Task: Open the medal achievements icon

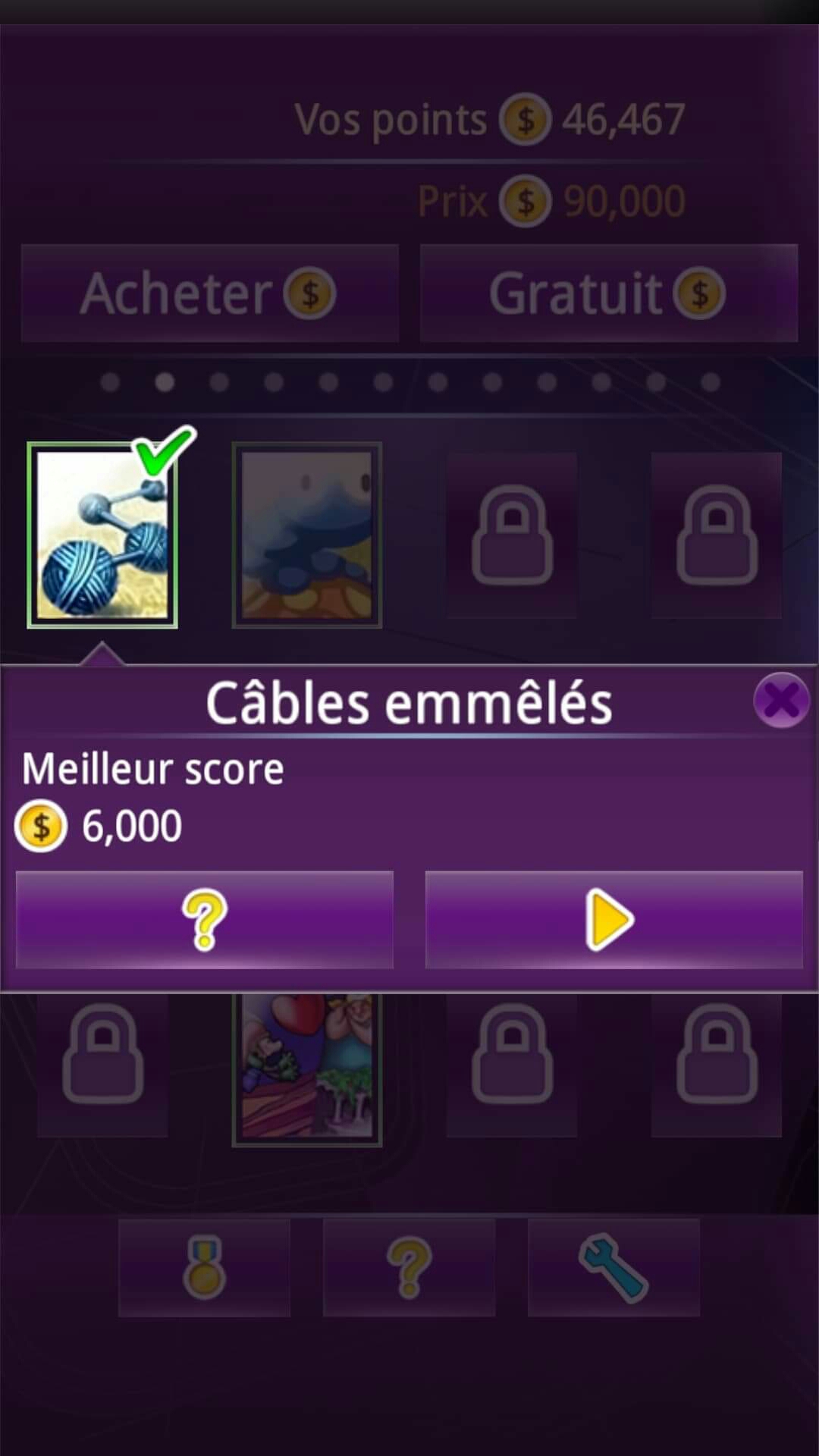Action: (204, 1267)
